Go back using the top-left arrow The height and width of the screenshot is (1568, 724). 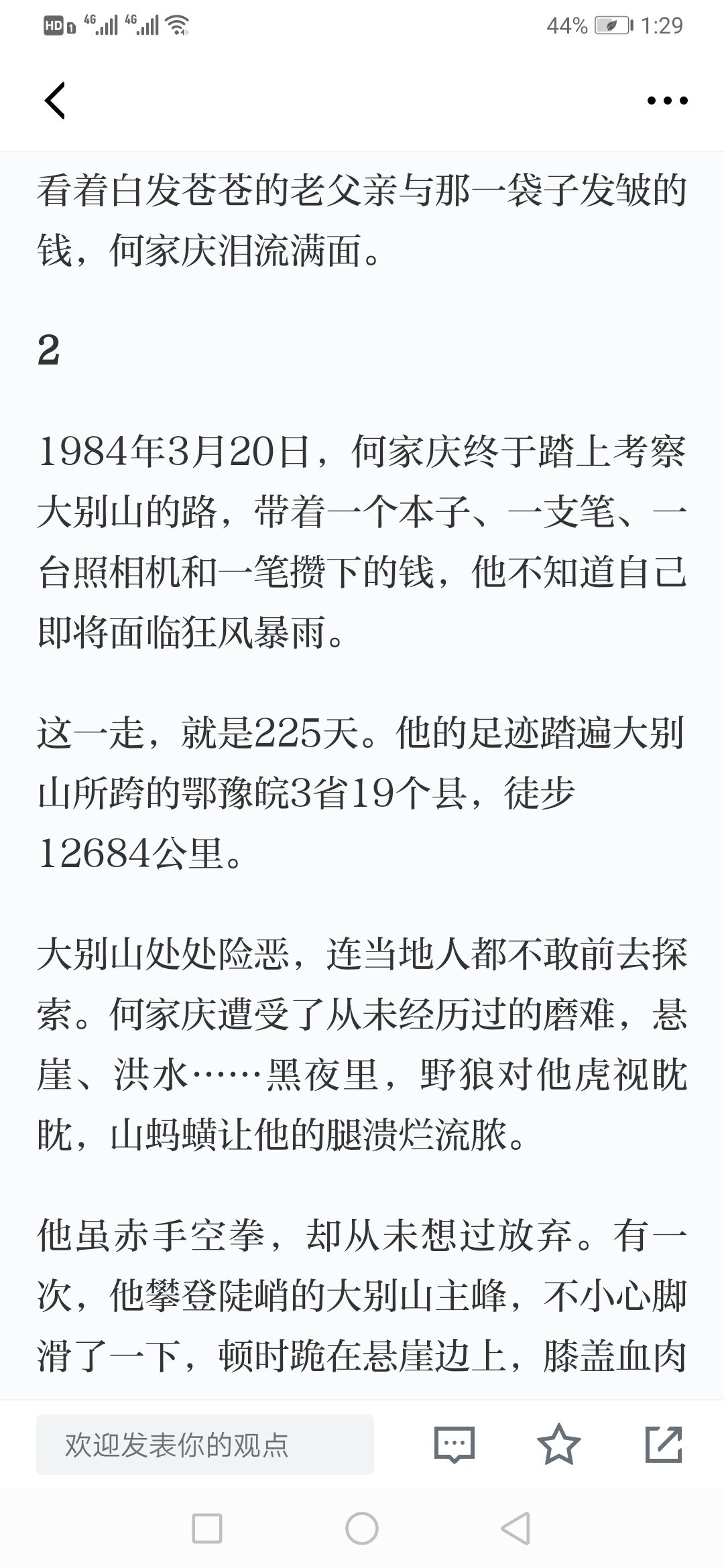55,101
